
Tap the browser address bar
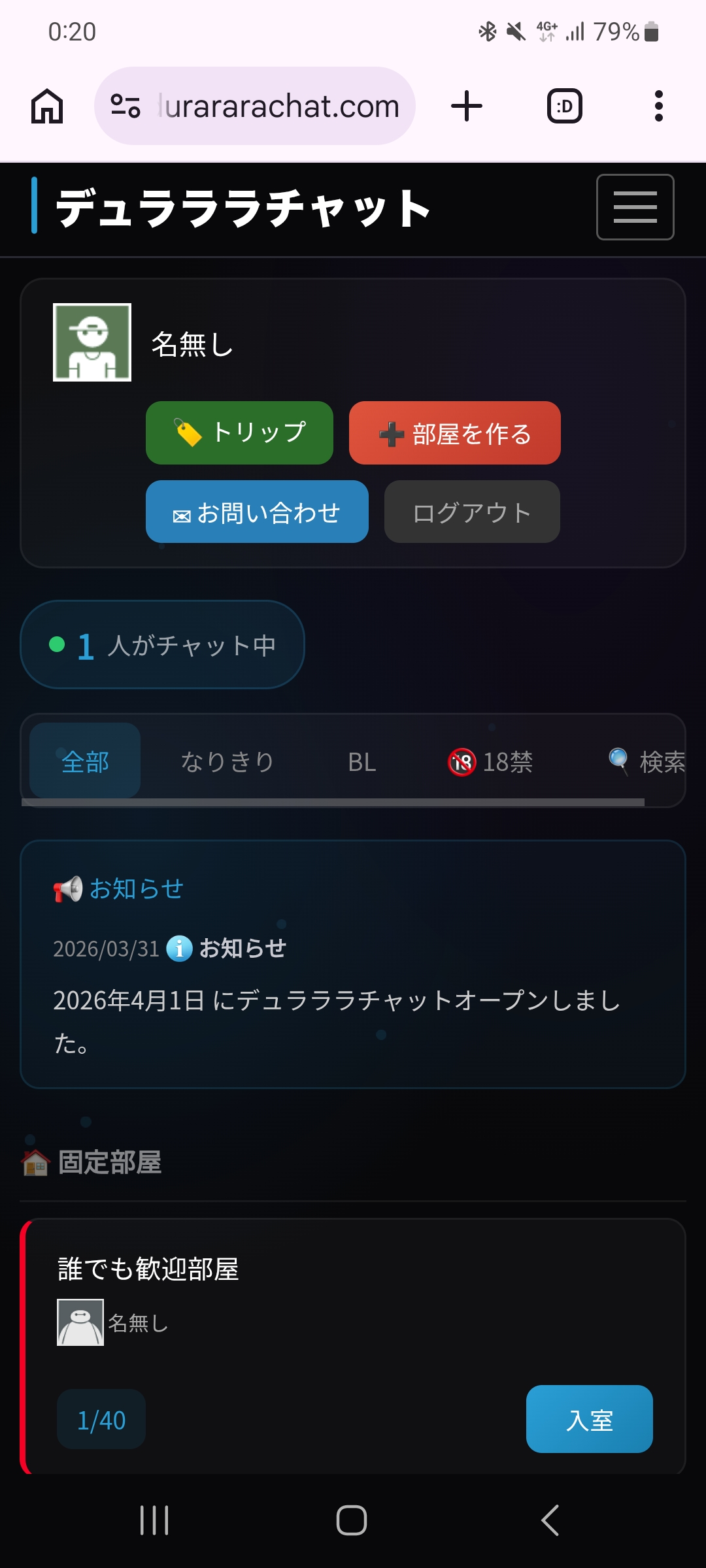coord(255,106)
